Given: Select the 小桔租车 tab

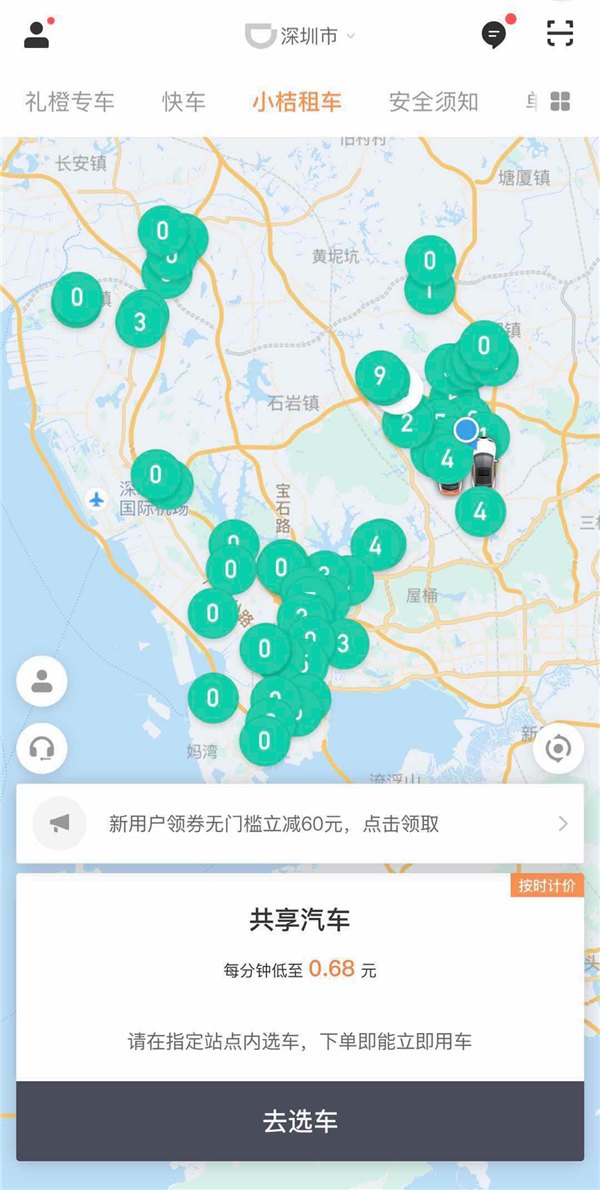Looking at the screenshot, I should [x=297, y=101].
